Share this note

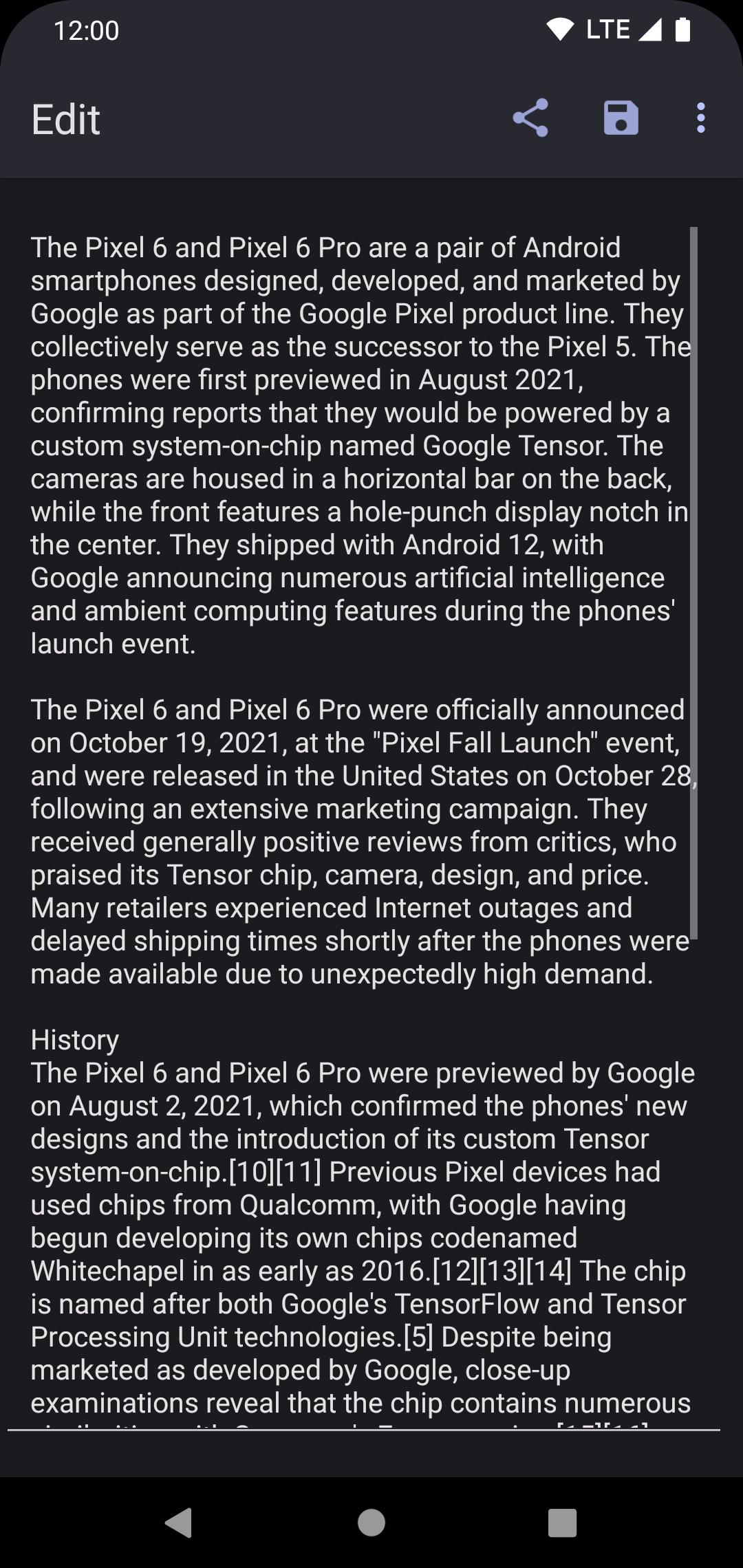[530, 118]
